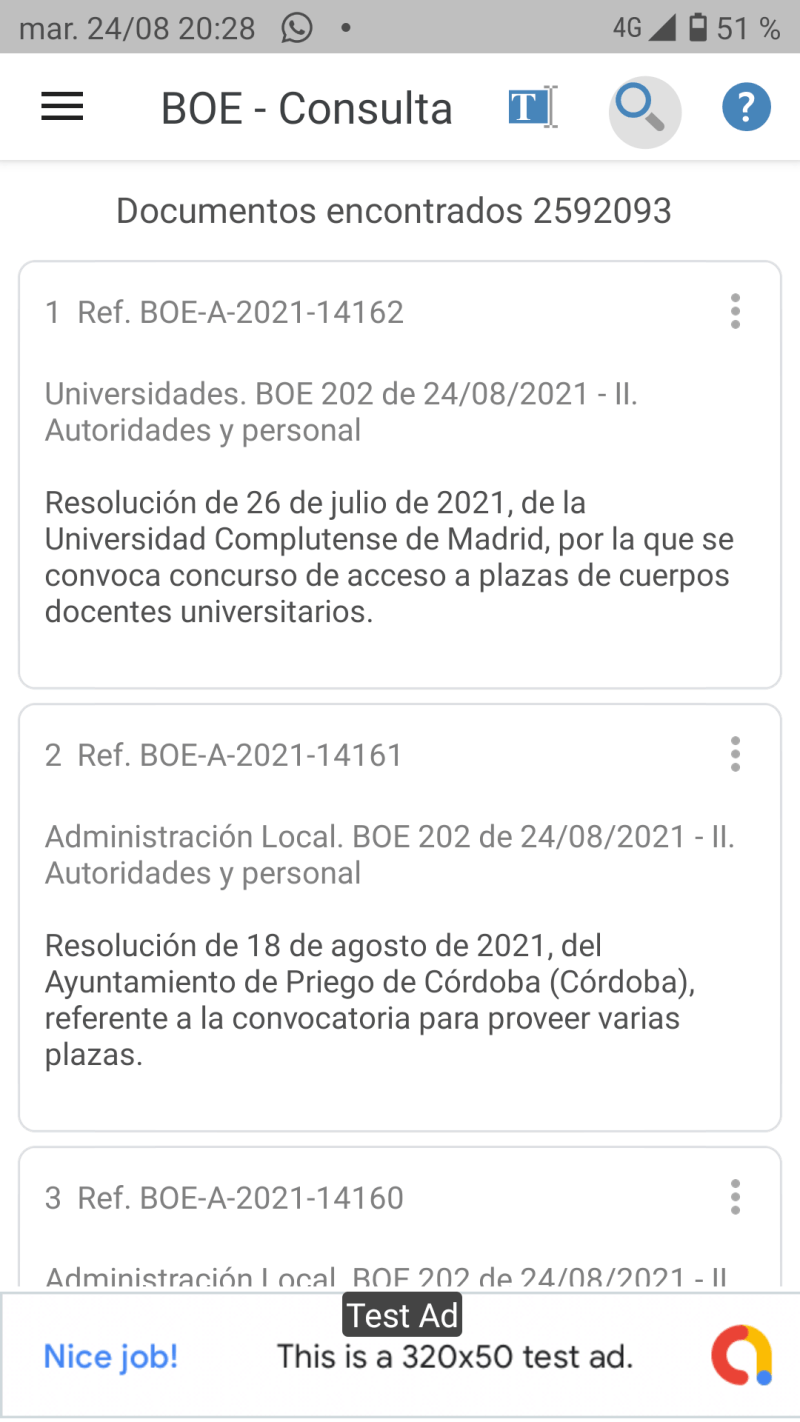This screenshot has width=800, height=1422.
Task: Tap the Nice job test ad banner
Action: pos(400,1357)
